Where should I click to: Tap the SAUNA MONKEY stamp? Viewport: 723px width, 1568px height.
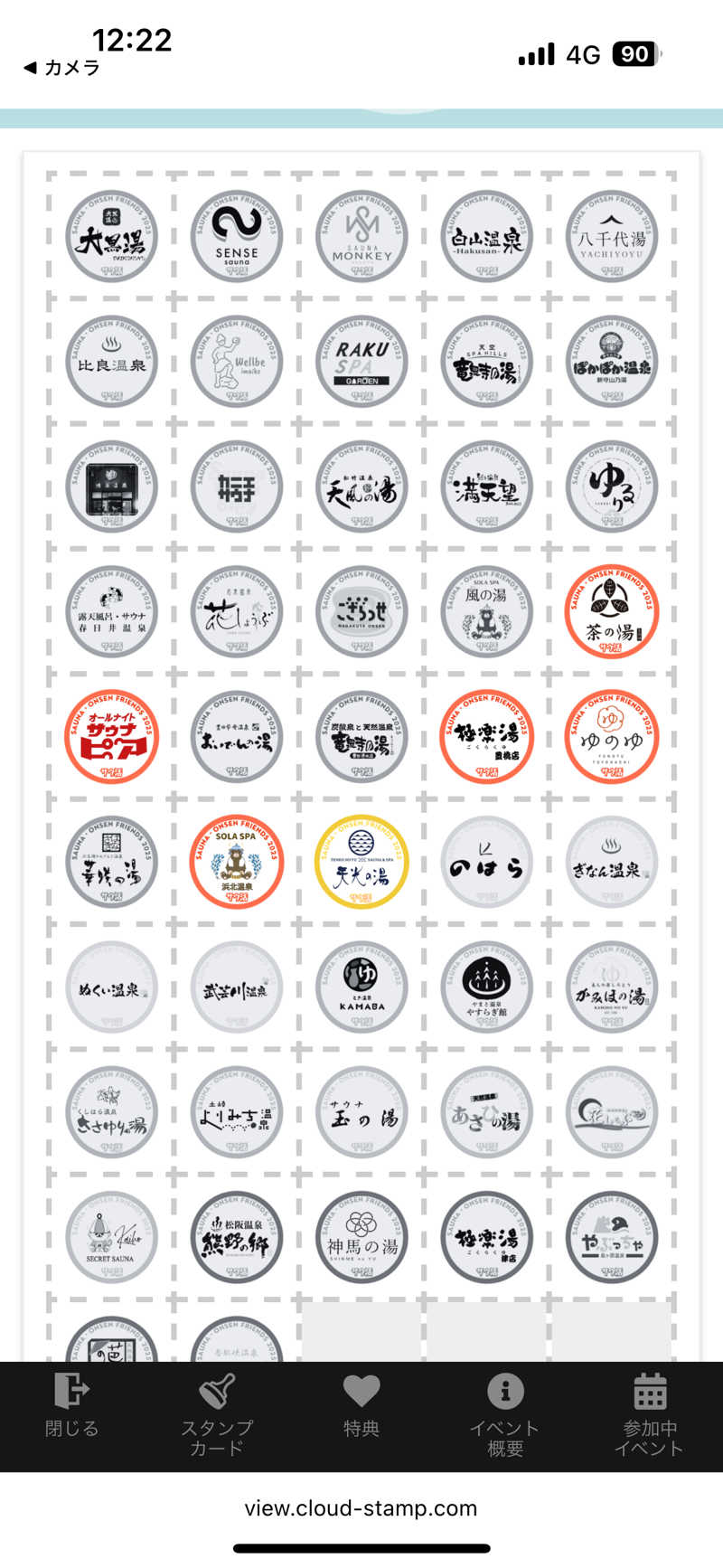[361, 237]
